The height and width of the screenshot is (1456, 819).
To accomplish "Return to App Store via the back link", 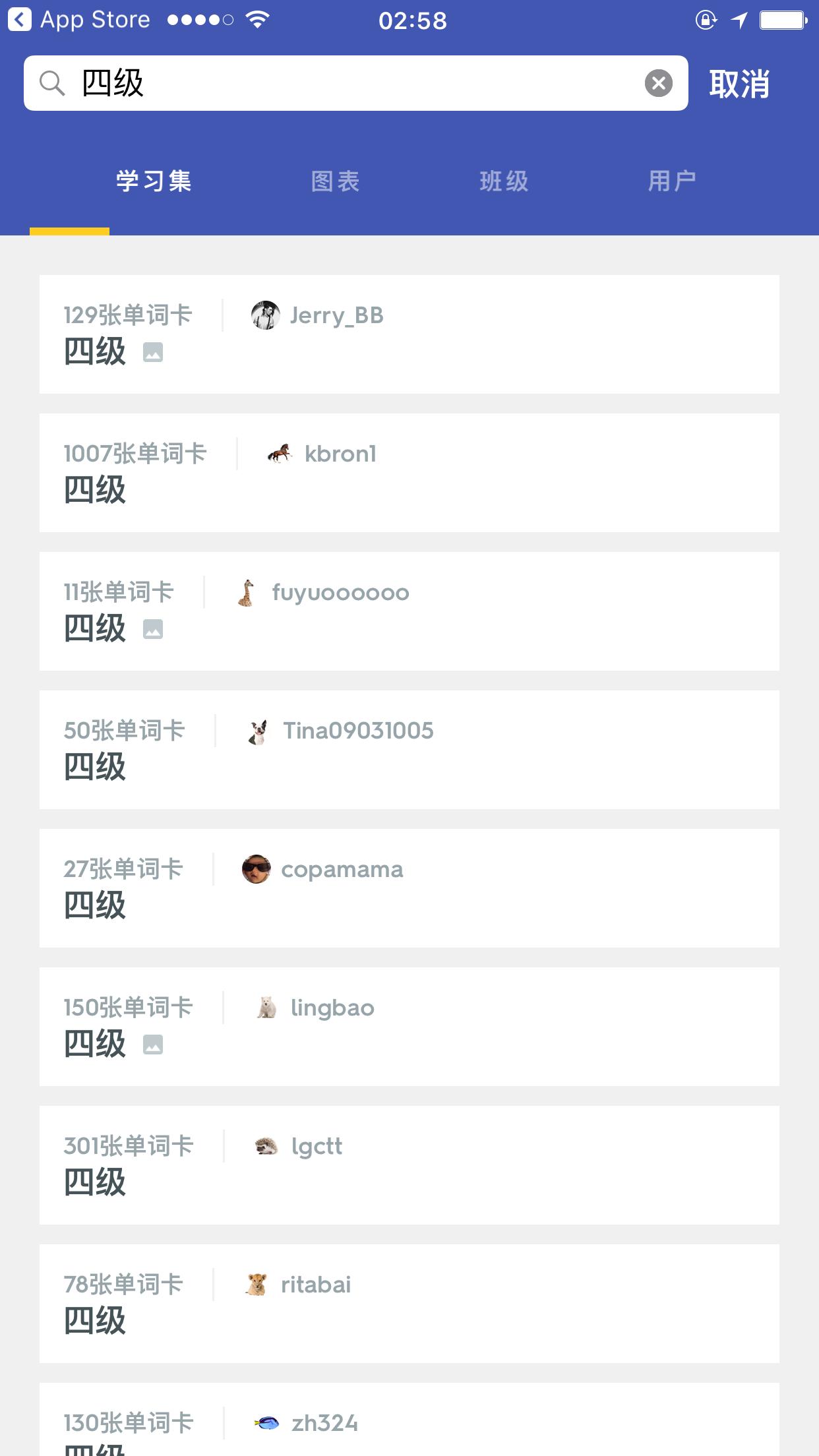I will (x=79, y=20).
